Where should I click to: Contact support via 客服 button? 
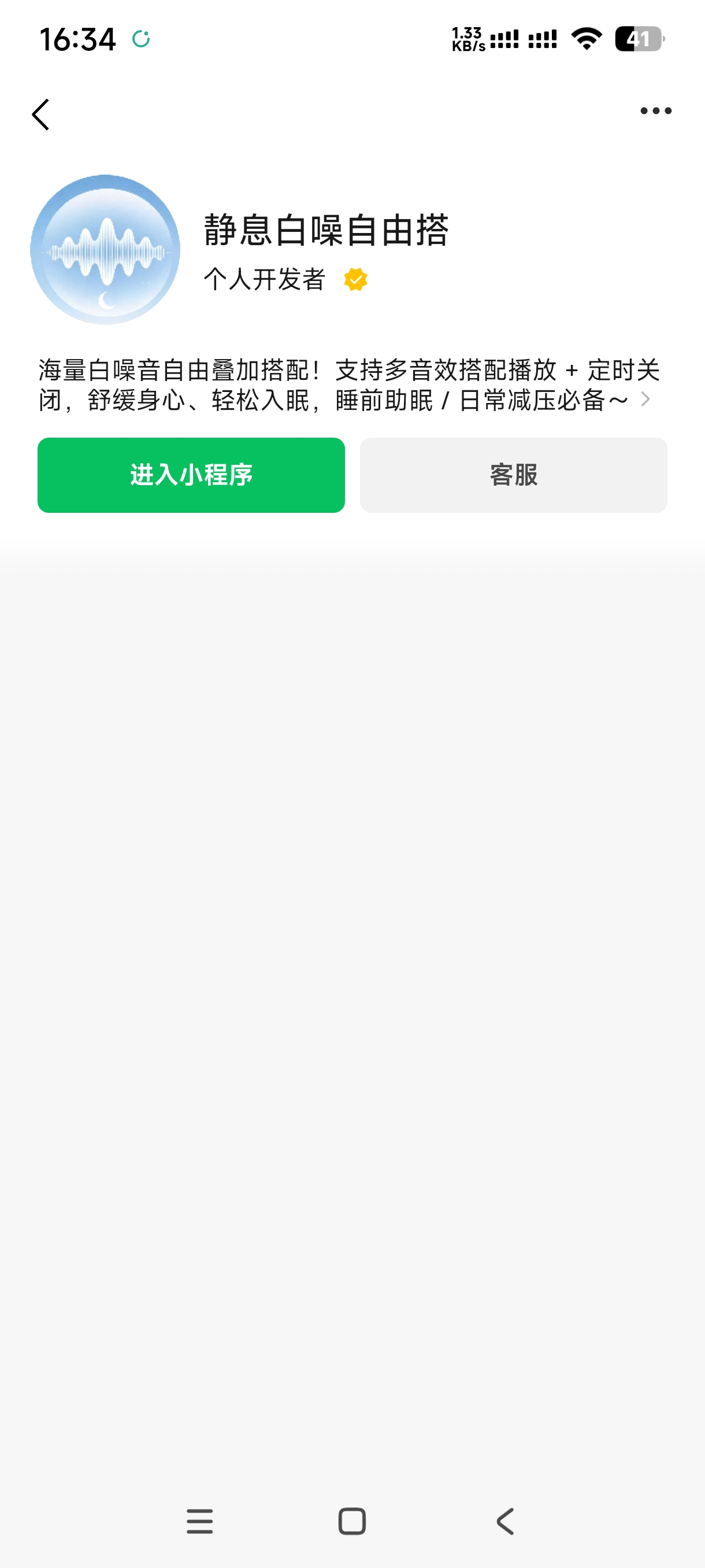[513, 475]
